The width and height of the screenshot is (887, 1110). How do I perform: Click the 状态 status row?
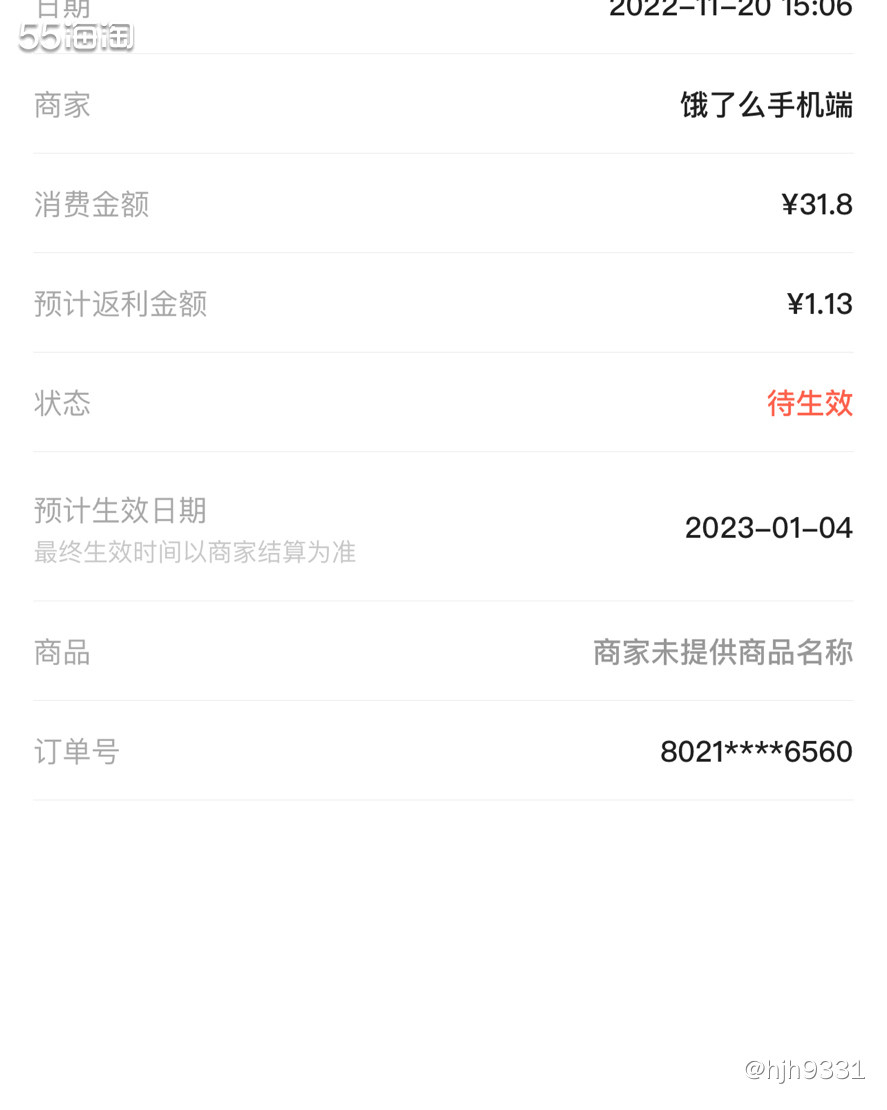click(x=62, y=403)
